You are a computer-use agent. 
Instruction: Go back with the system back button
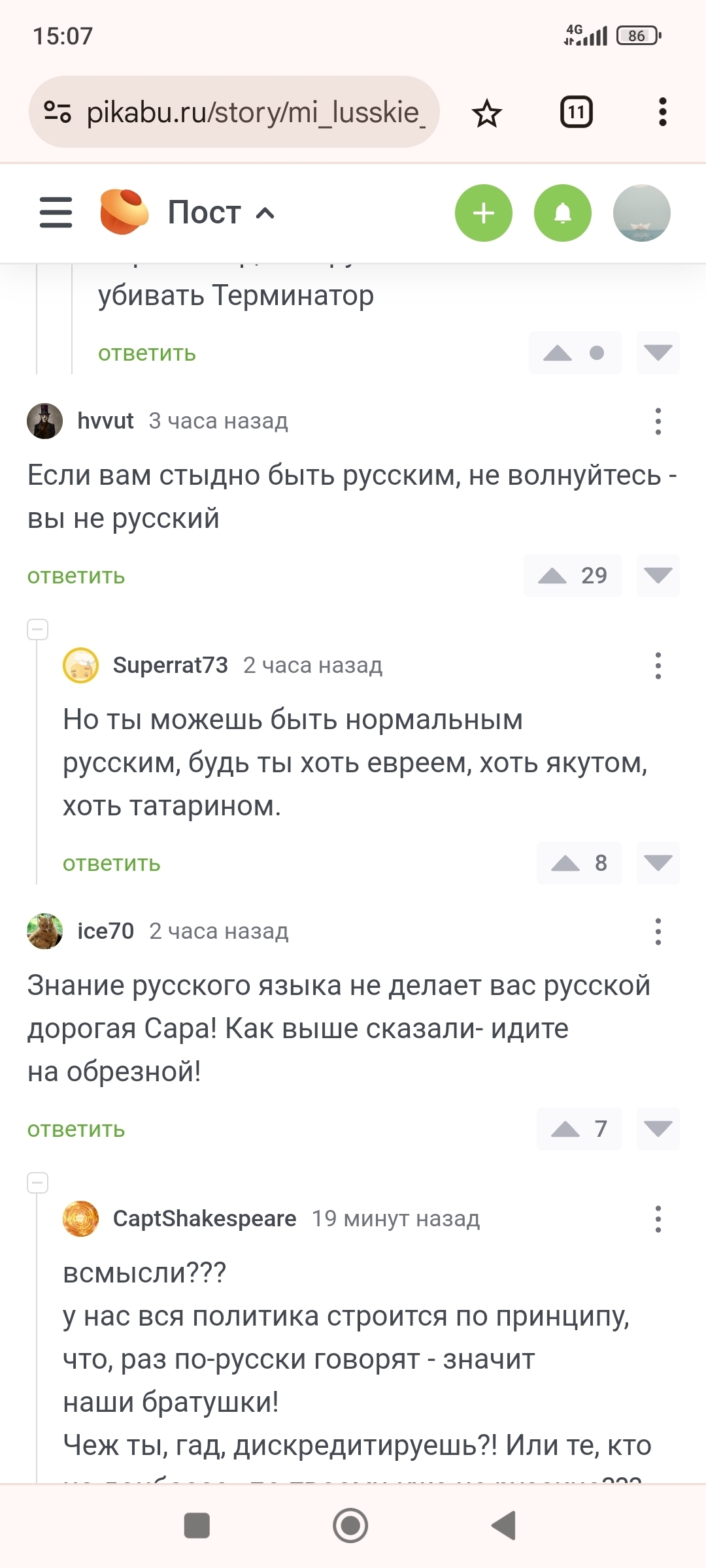tap(504, 1526)
